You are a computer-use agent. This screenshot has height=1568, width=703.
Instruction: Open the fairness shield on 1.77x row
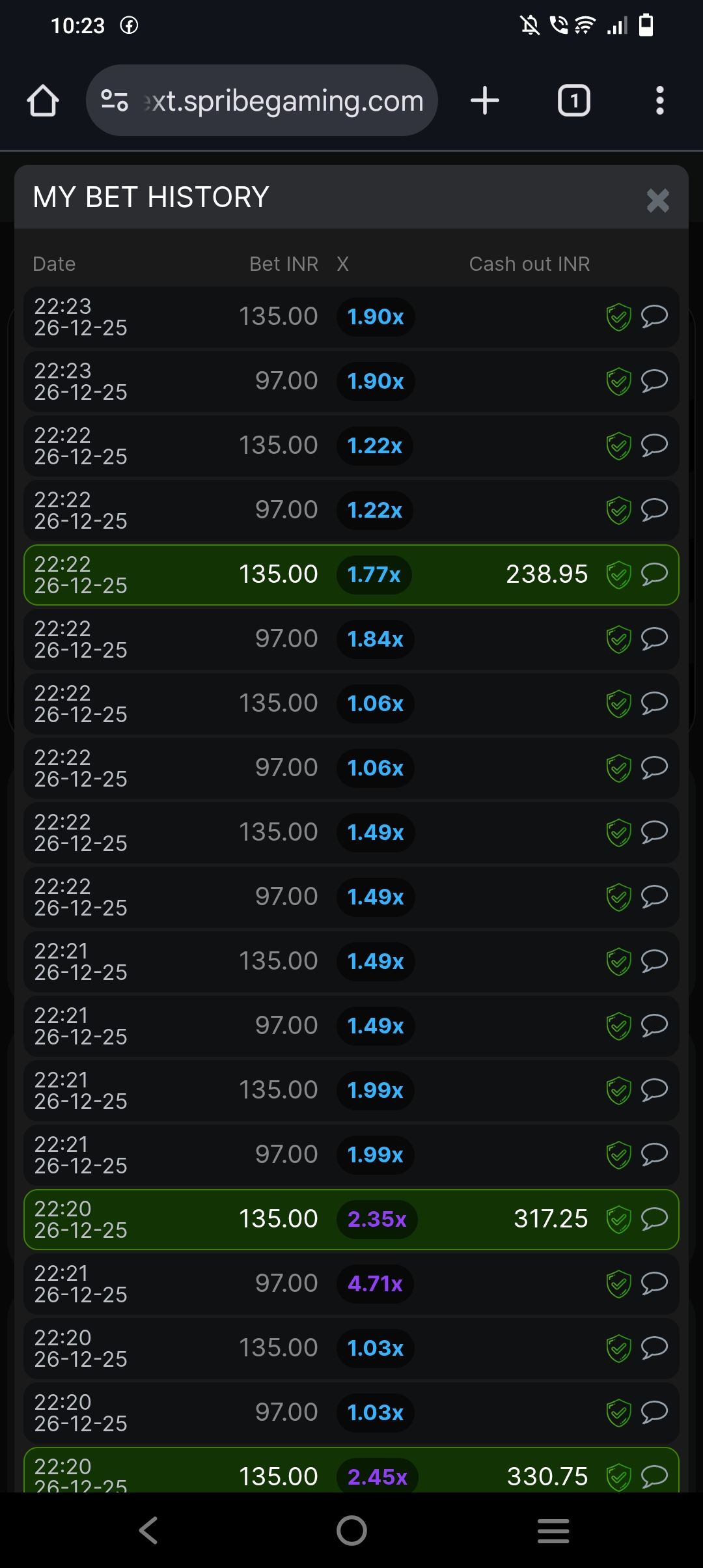coord(618,575)
